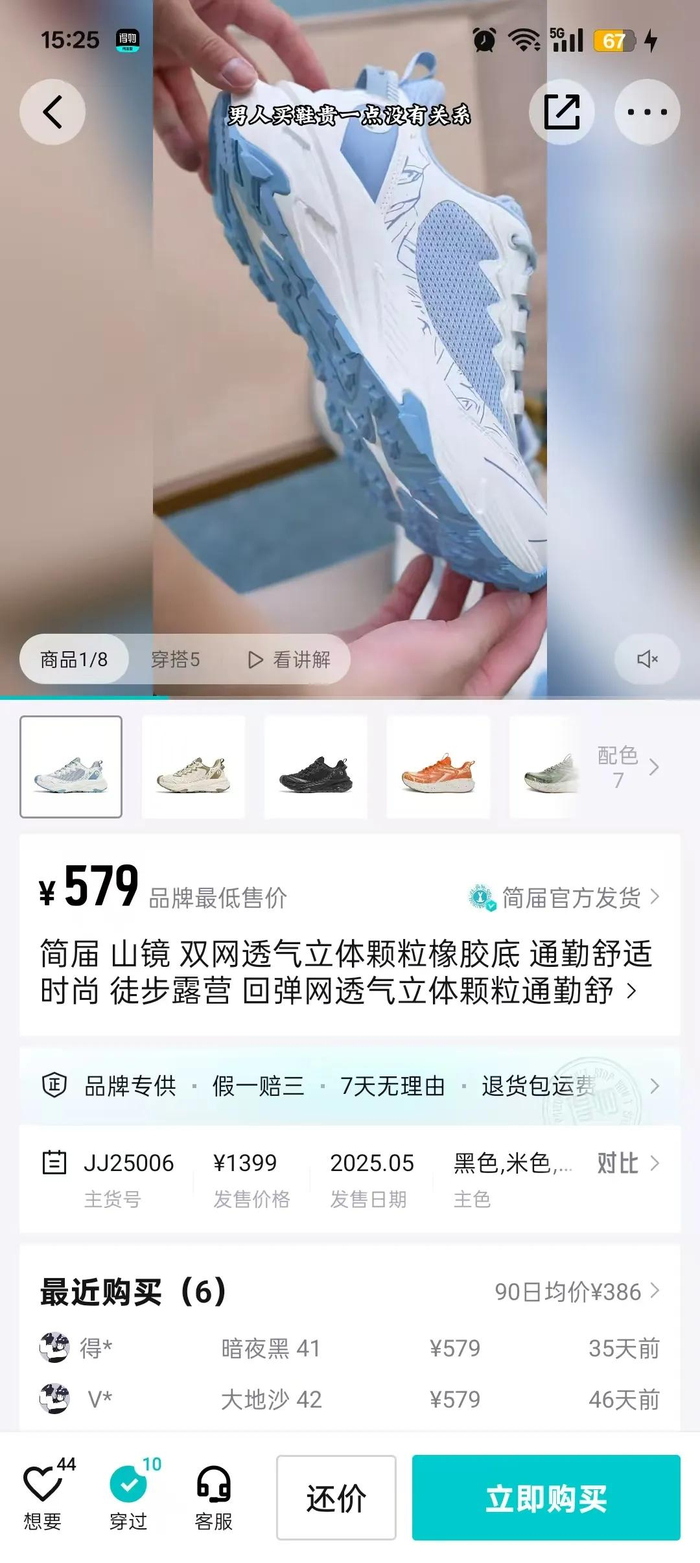Switch to the 穿搭5 tab
Image resolution: width=700 pixels, height=1563 pixels.
[175, 660]
